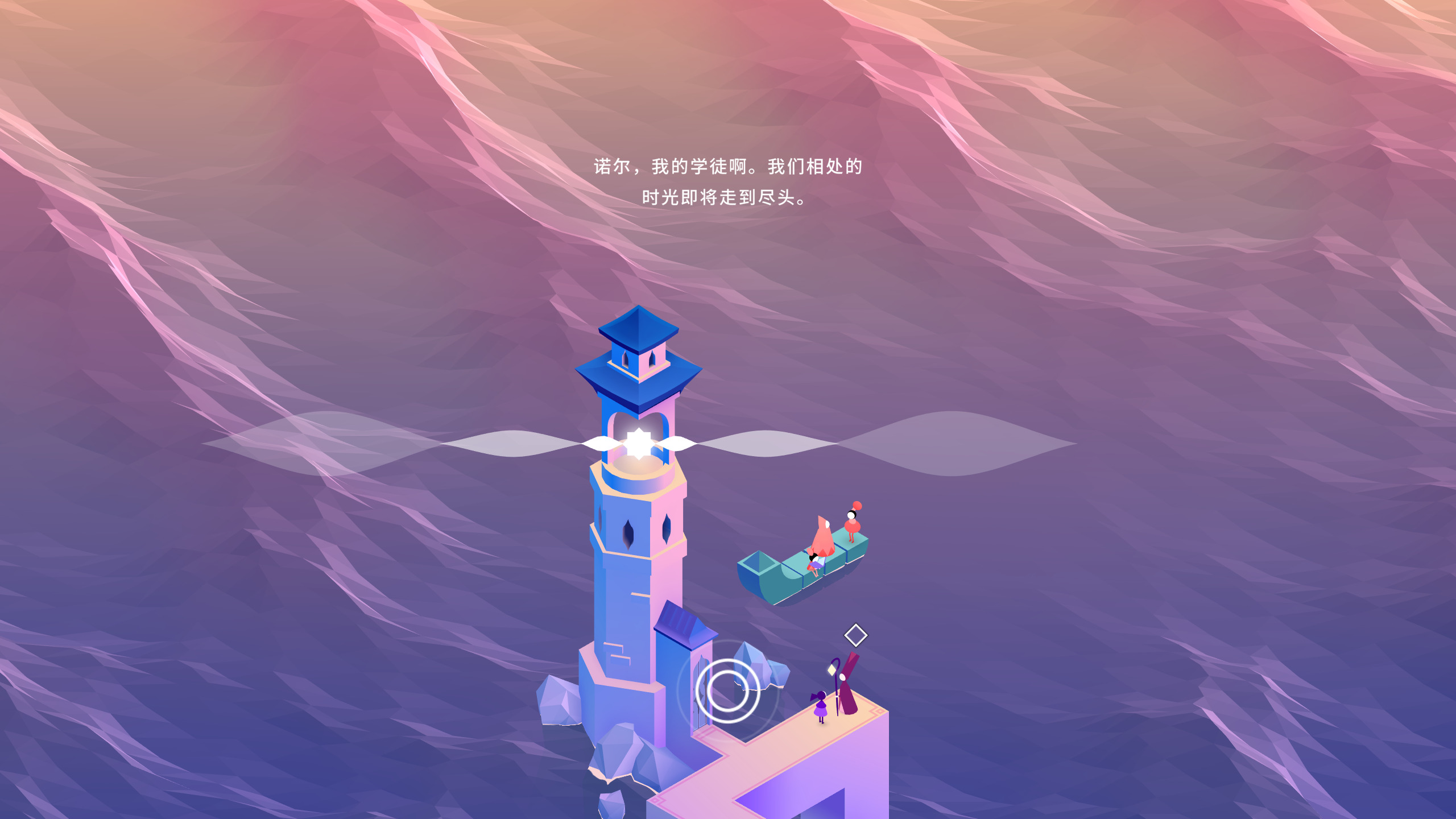Tap the diamond indicator above the robed figure
This screenshot has height=819, width=1456.
[x=855, y=635]
